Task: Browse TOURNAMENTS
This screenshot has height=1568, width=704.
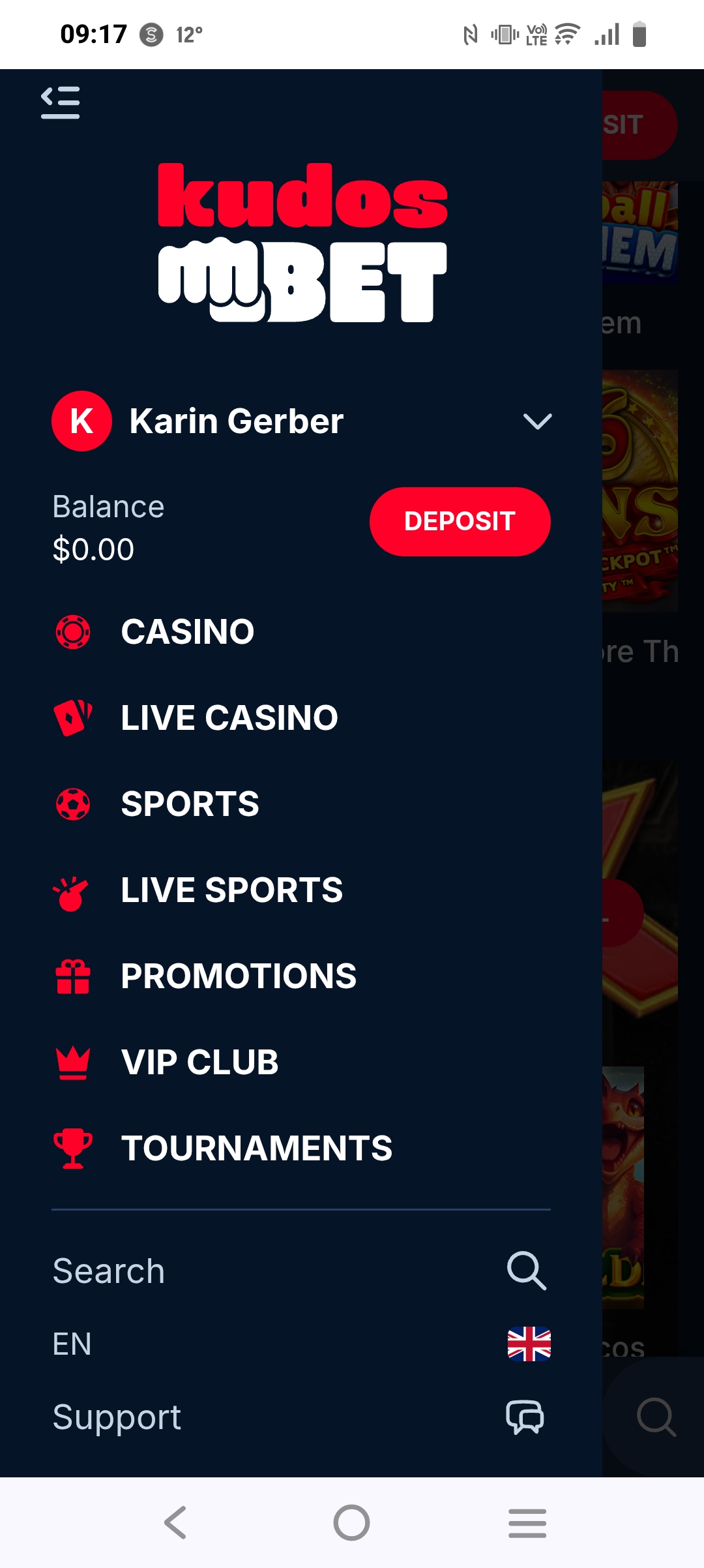Action: click(x=301, y=1148)
